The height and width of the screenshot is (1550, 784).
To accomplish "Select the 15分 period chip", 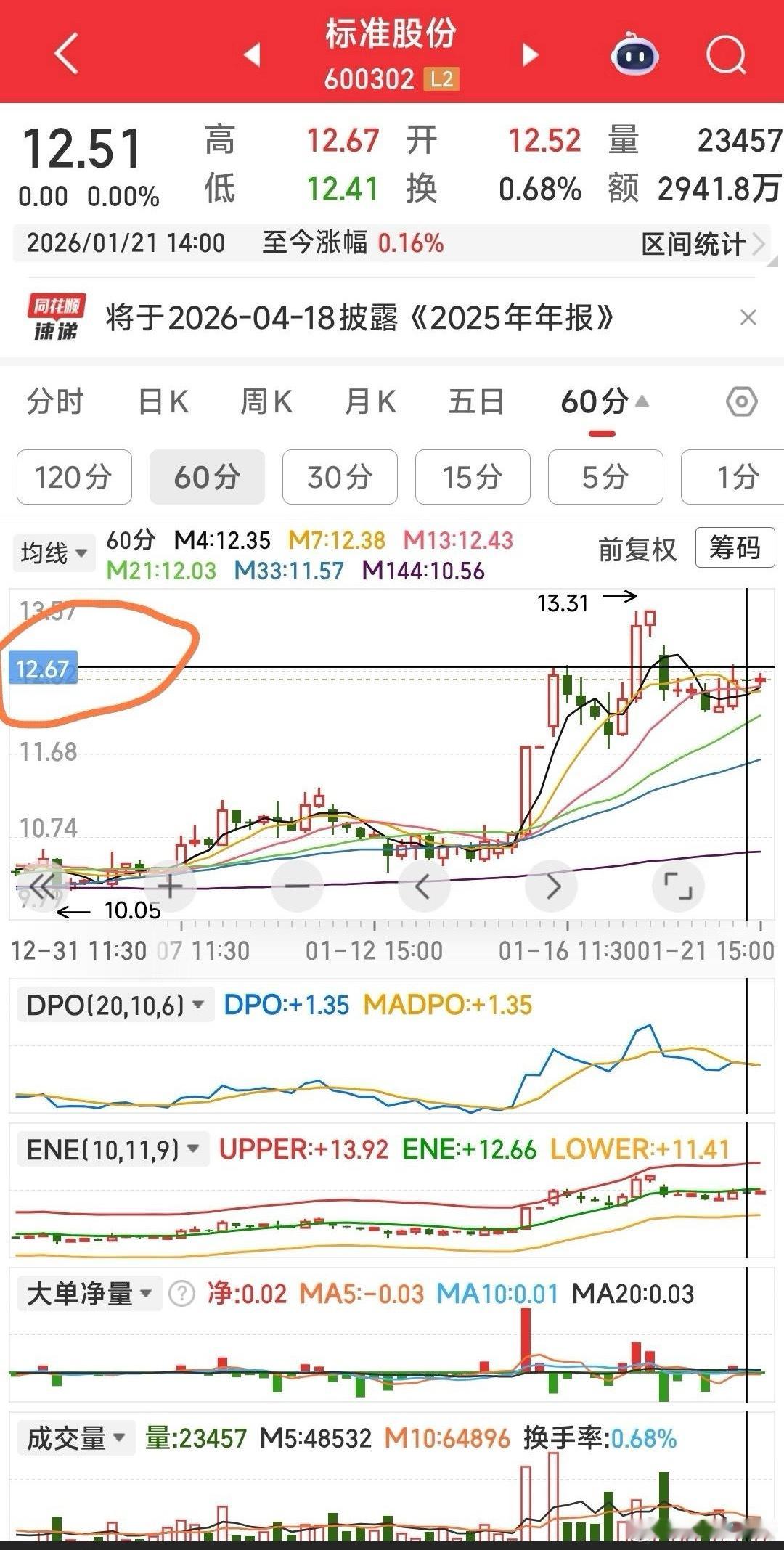I will [x=473, y=477].
